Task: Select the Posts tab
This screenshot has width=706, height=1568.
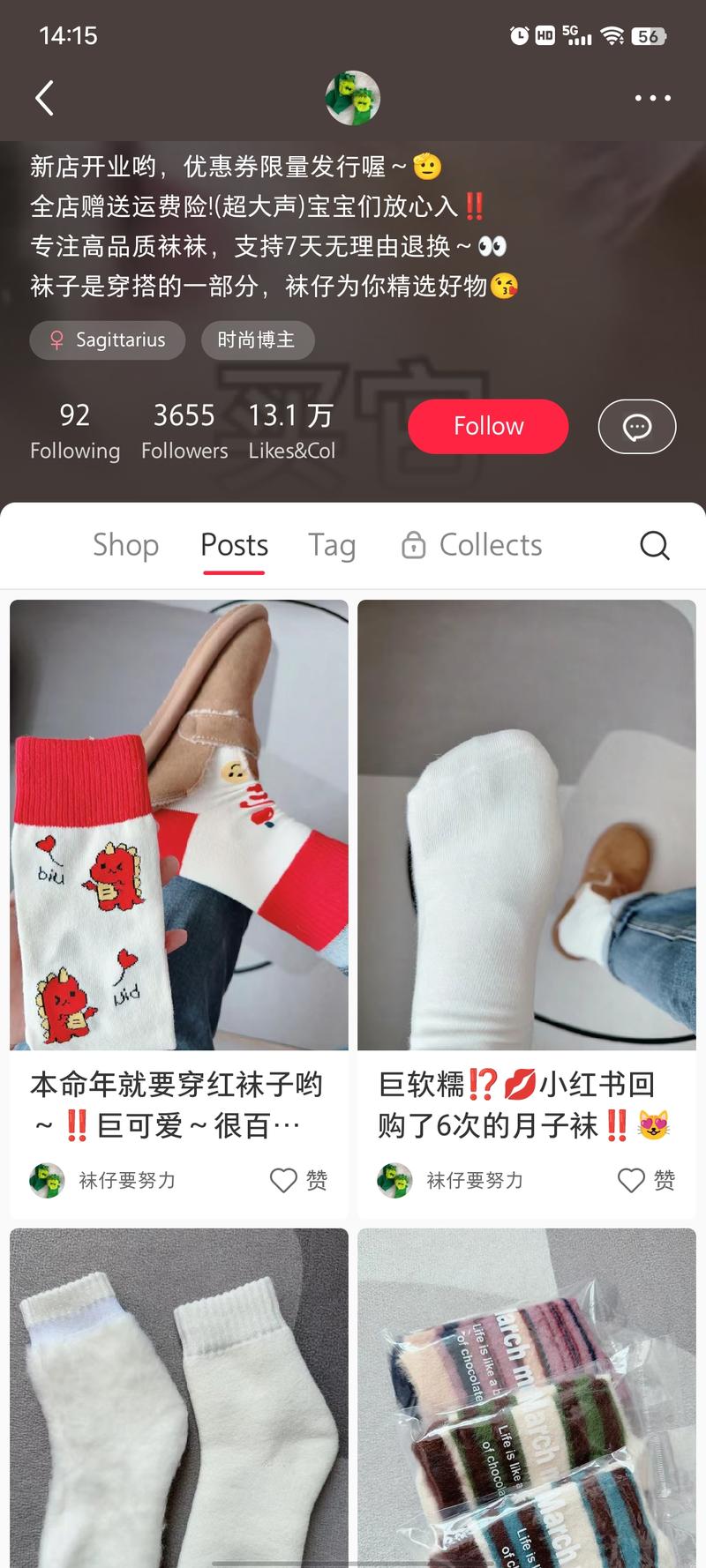Action: 234,545
